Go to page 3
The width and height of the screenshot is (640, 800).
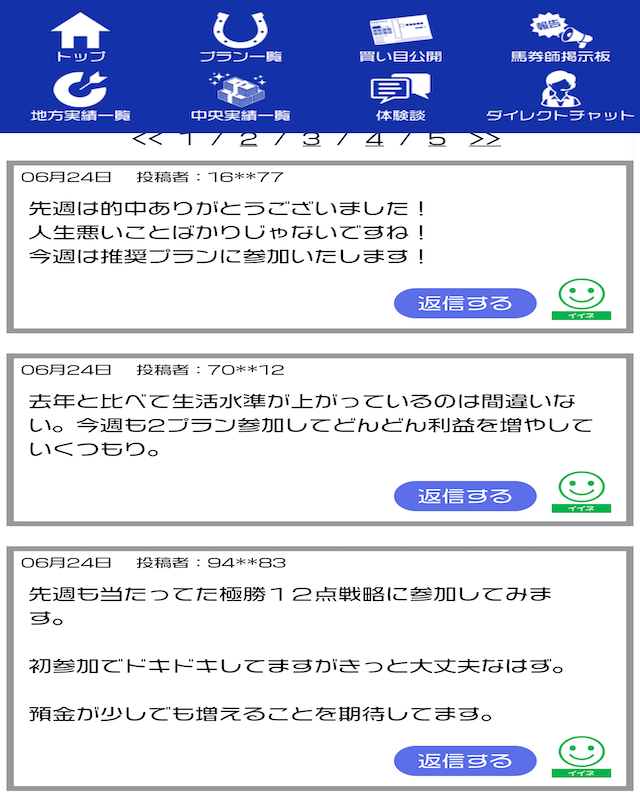(x=311, y=138)
